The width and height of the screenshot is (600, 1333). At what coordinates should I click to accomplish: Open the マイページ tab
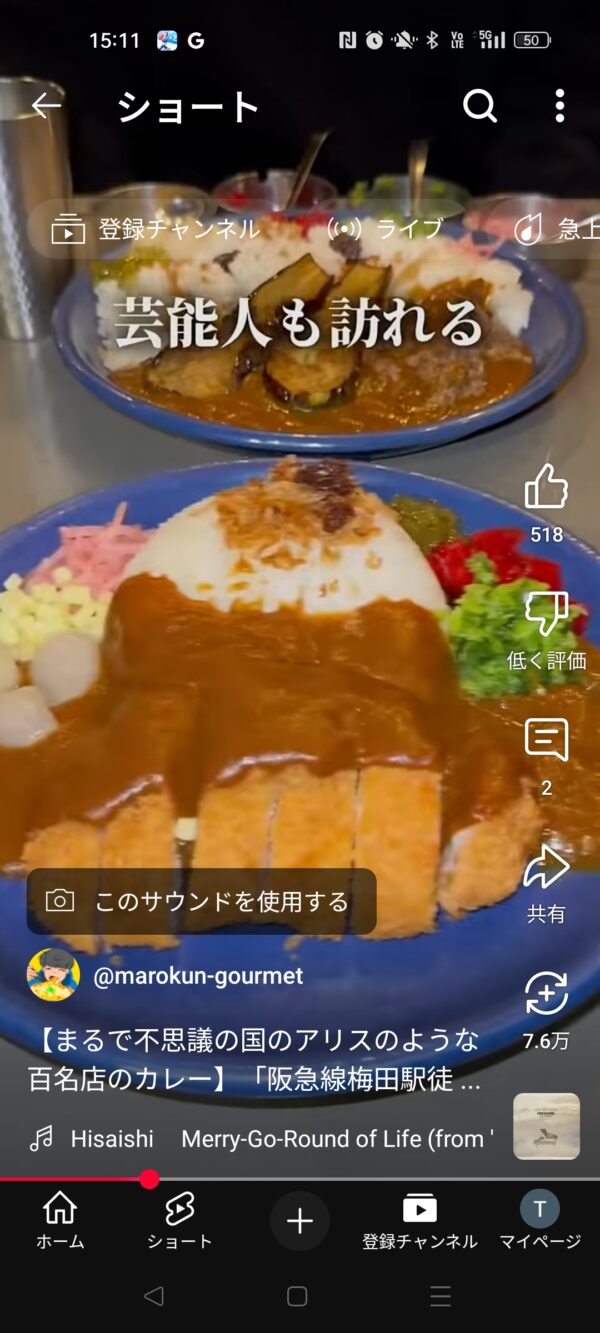click(540, 1220)
